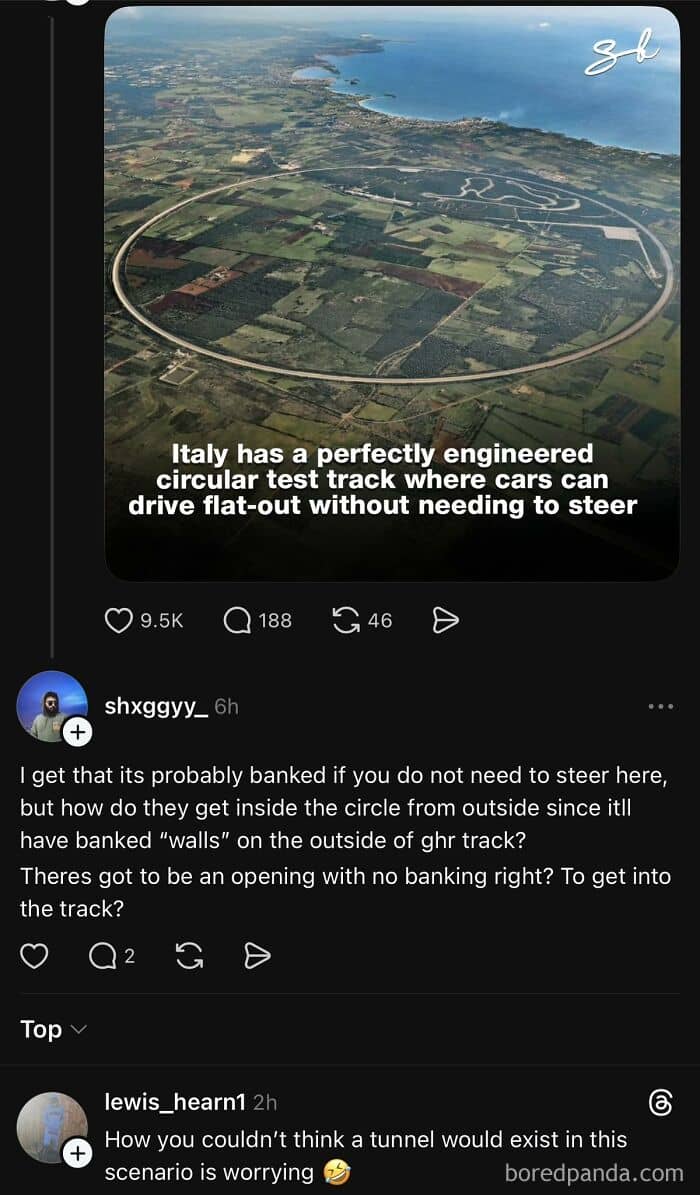Repost shxggyy_'s reply
Viewport: 700px width, 1195px height.
click(x=189, y=956)
